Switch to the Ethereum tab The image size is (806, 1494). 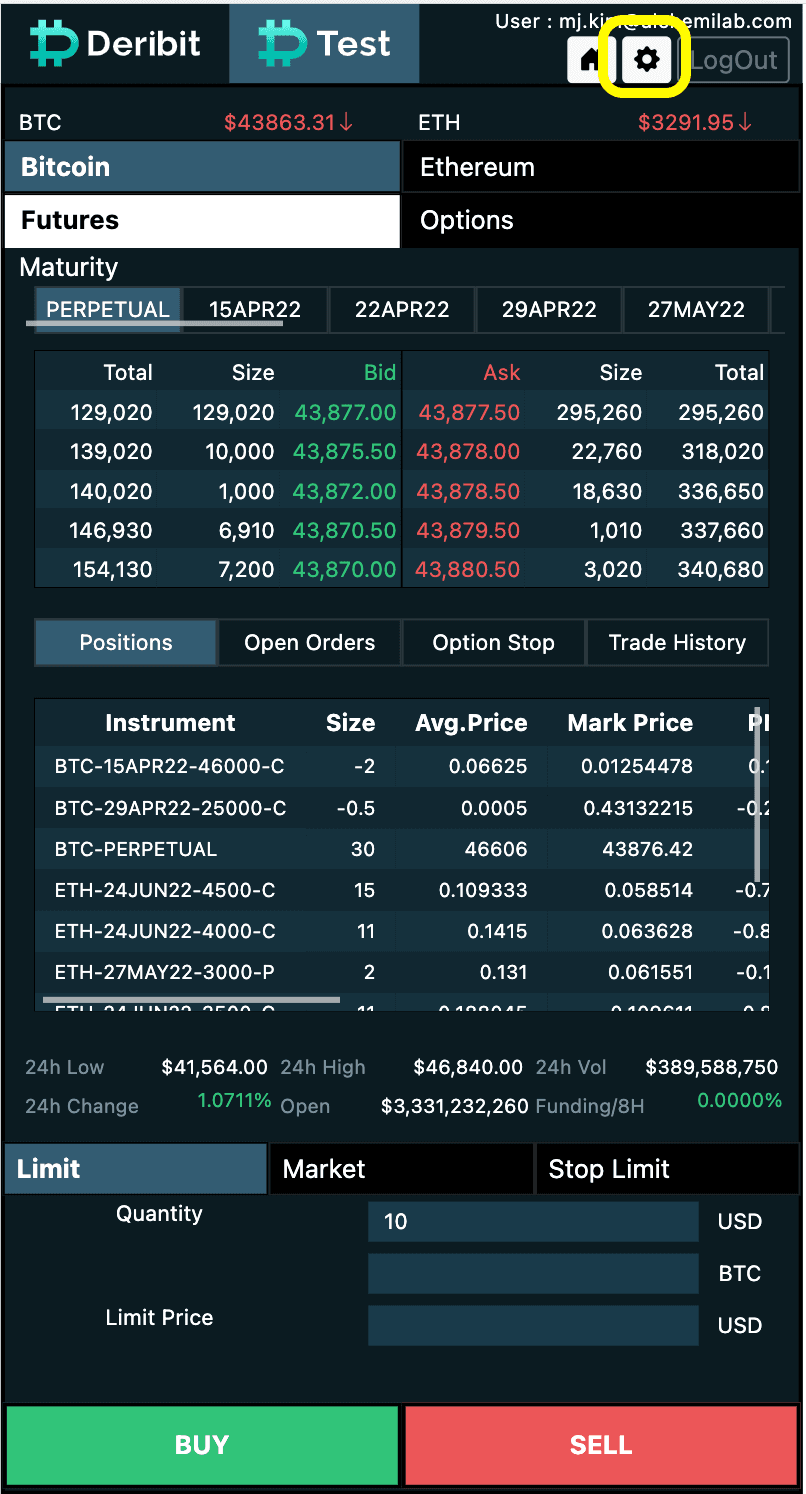600,167
